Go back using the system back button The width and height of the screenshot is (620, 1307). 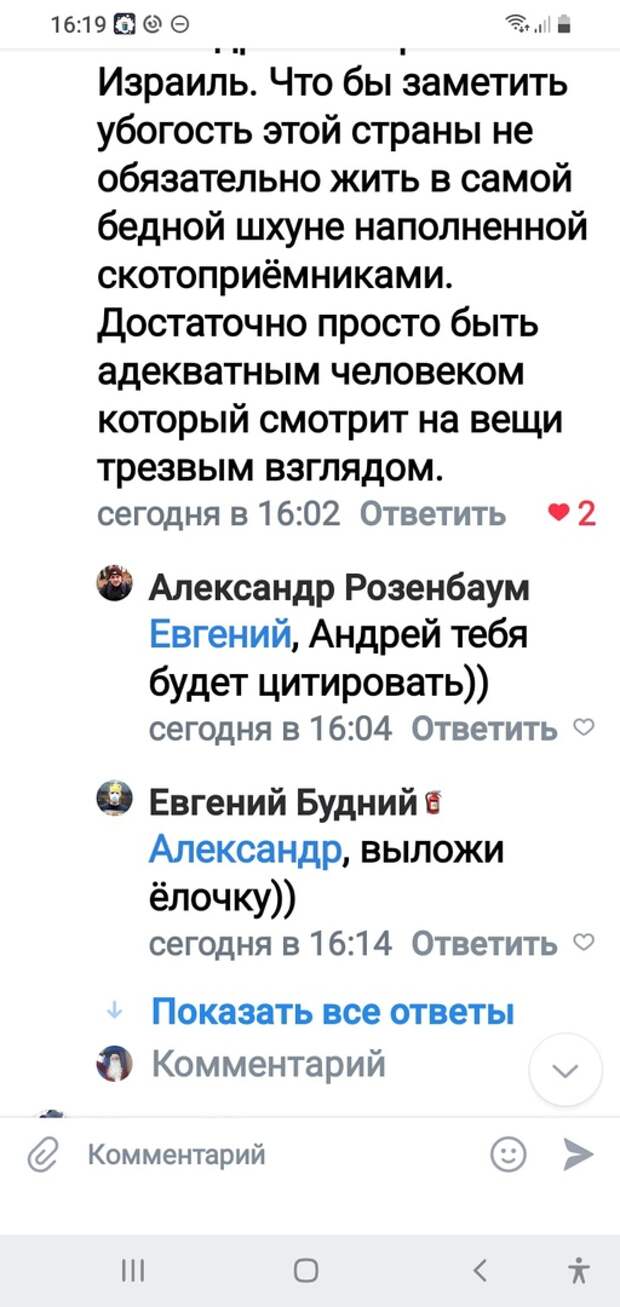[x=481, y=1270]
